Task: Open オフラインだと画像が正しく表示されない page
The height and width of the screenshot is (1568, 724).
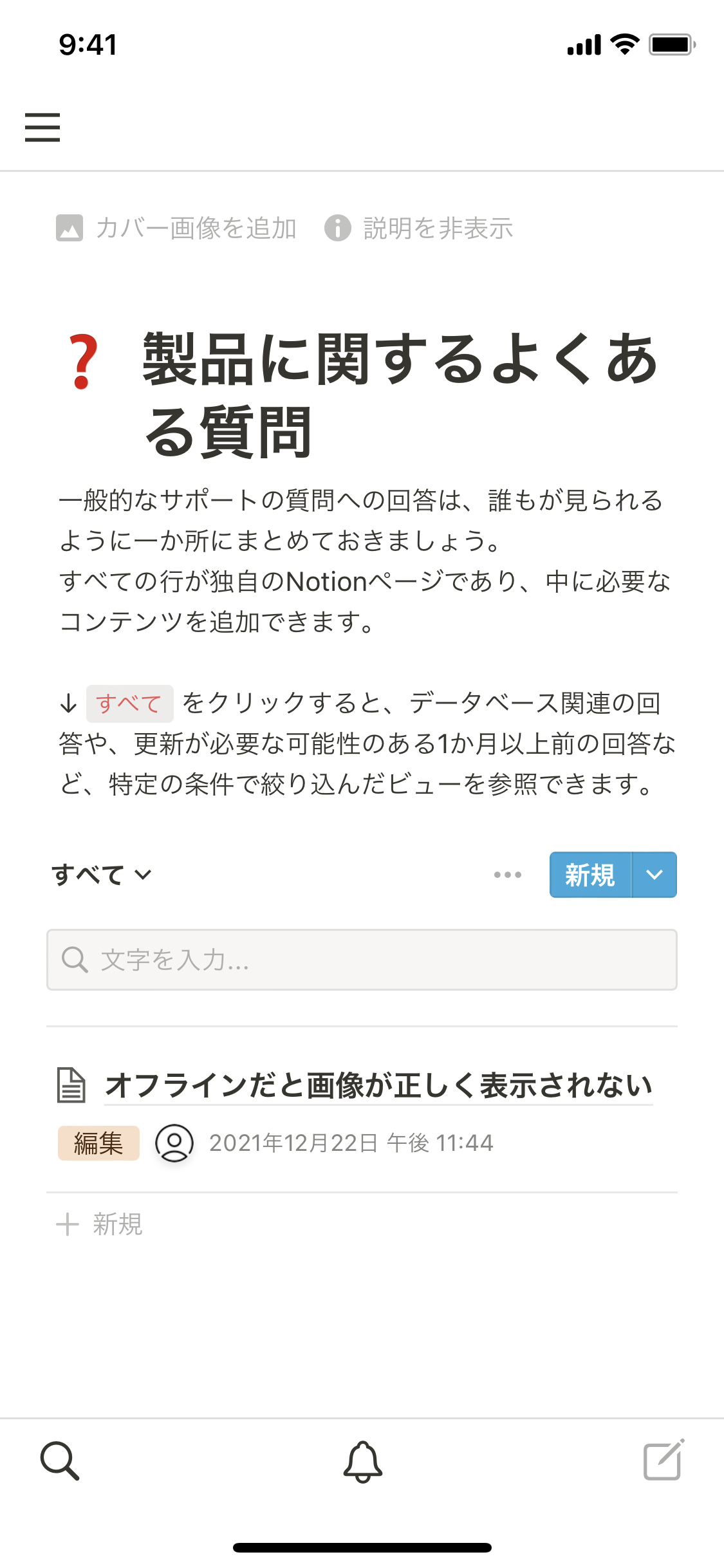Action: 378,1086
